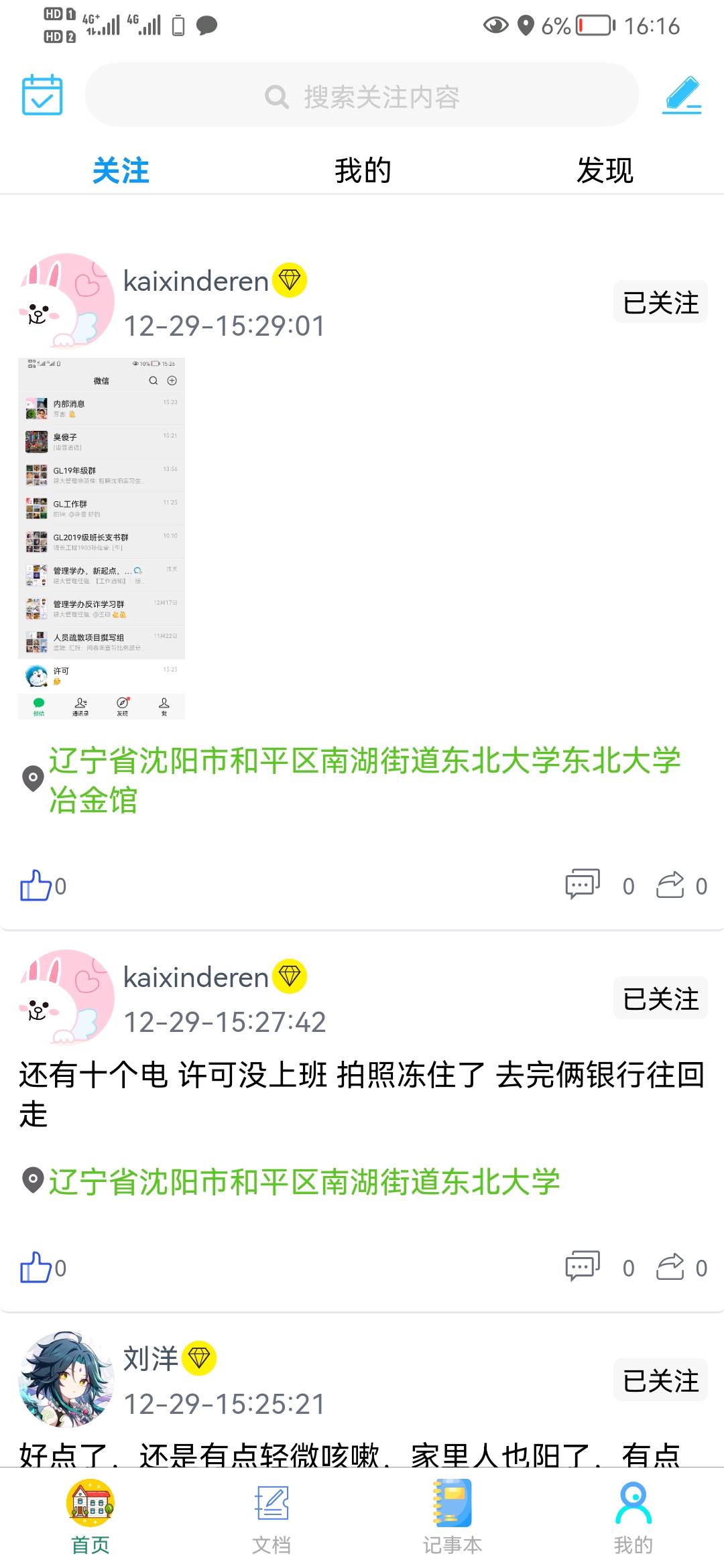Screen dimensions: 724x1568
Task: Share kaixinderen's 15:29:01 post
Action: (x=670, y=885)
